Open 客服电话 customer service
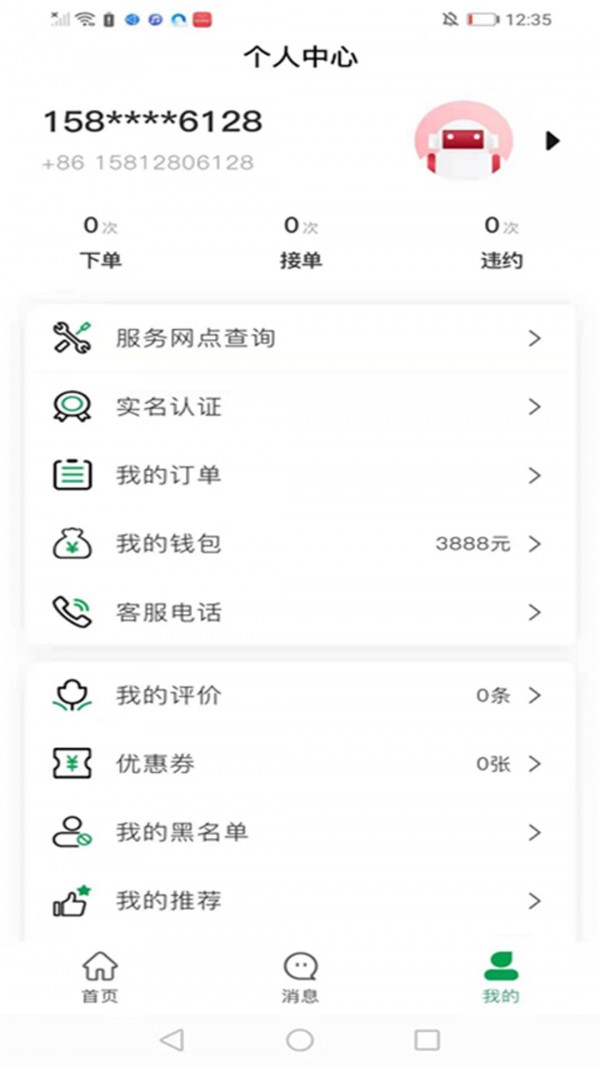The width and height of the screenshot is (600, 1067). point(300,612)
